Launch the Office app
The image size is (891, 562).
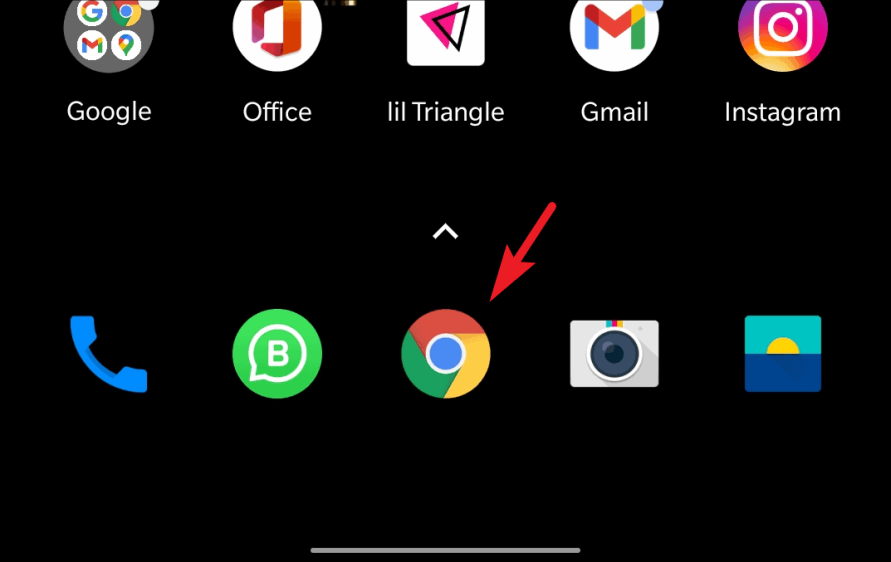277,31
